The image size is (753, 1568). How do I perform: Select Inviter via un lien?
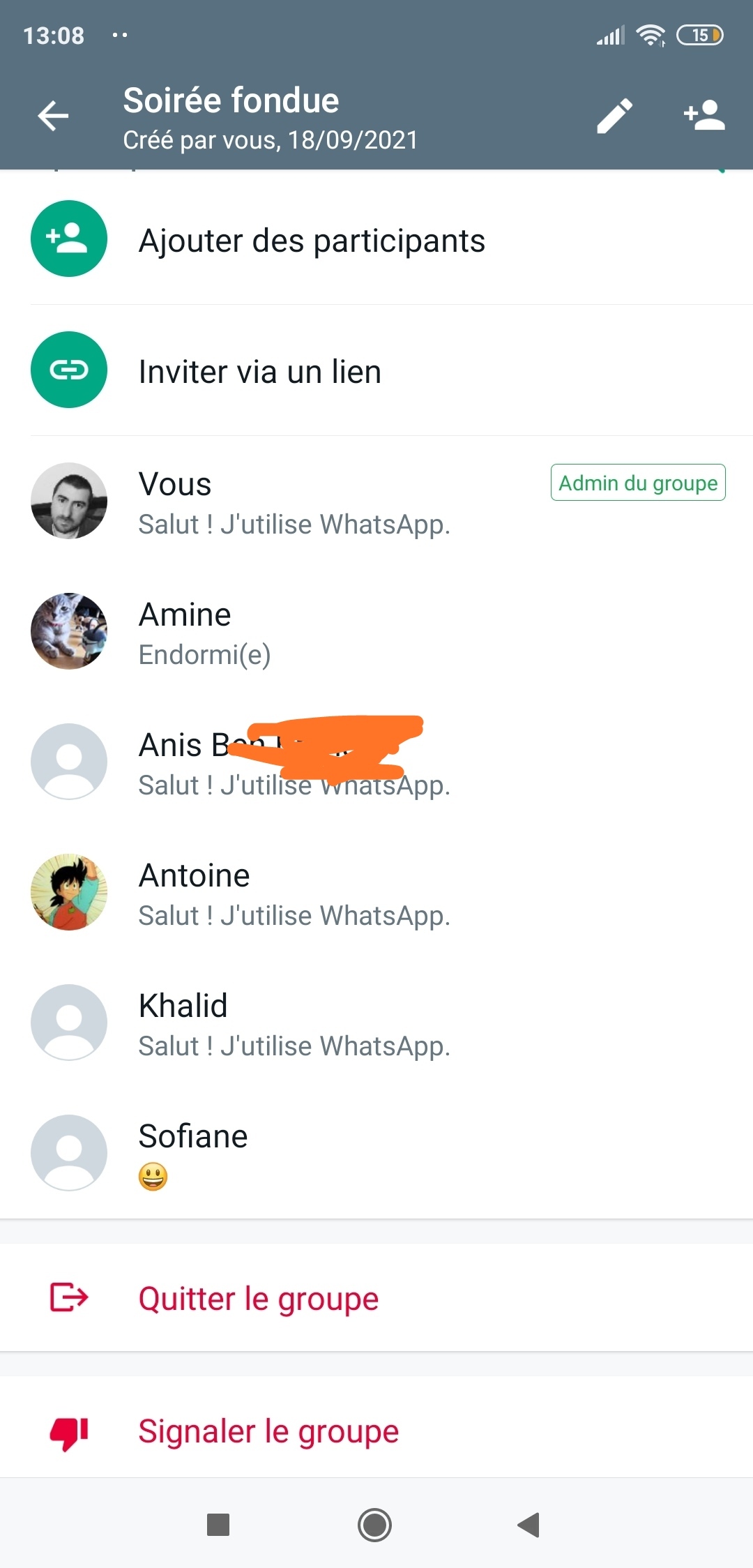pyautogui.click(x=260, y=371)
